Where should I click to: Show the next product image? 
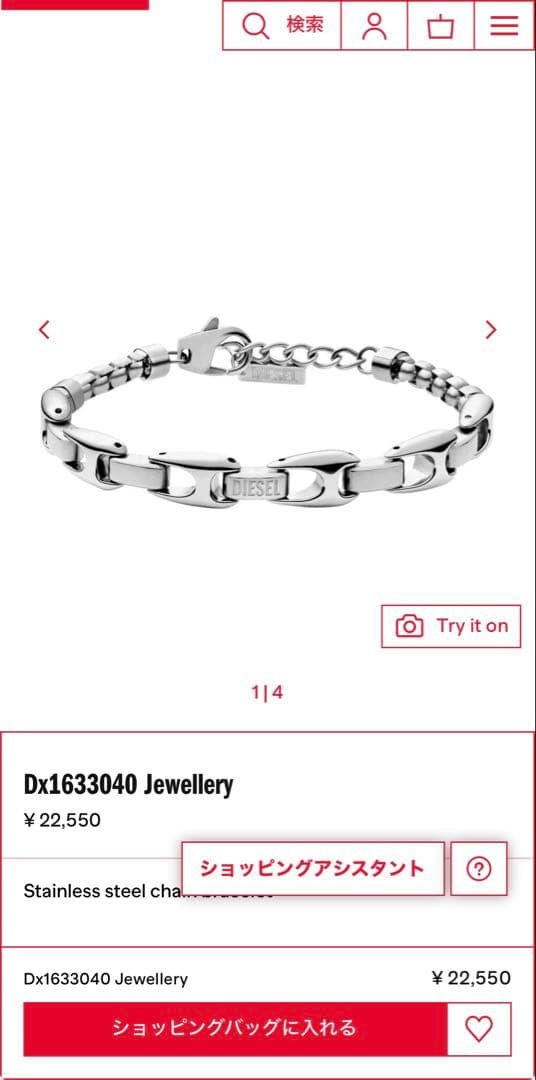coord(491,330)
